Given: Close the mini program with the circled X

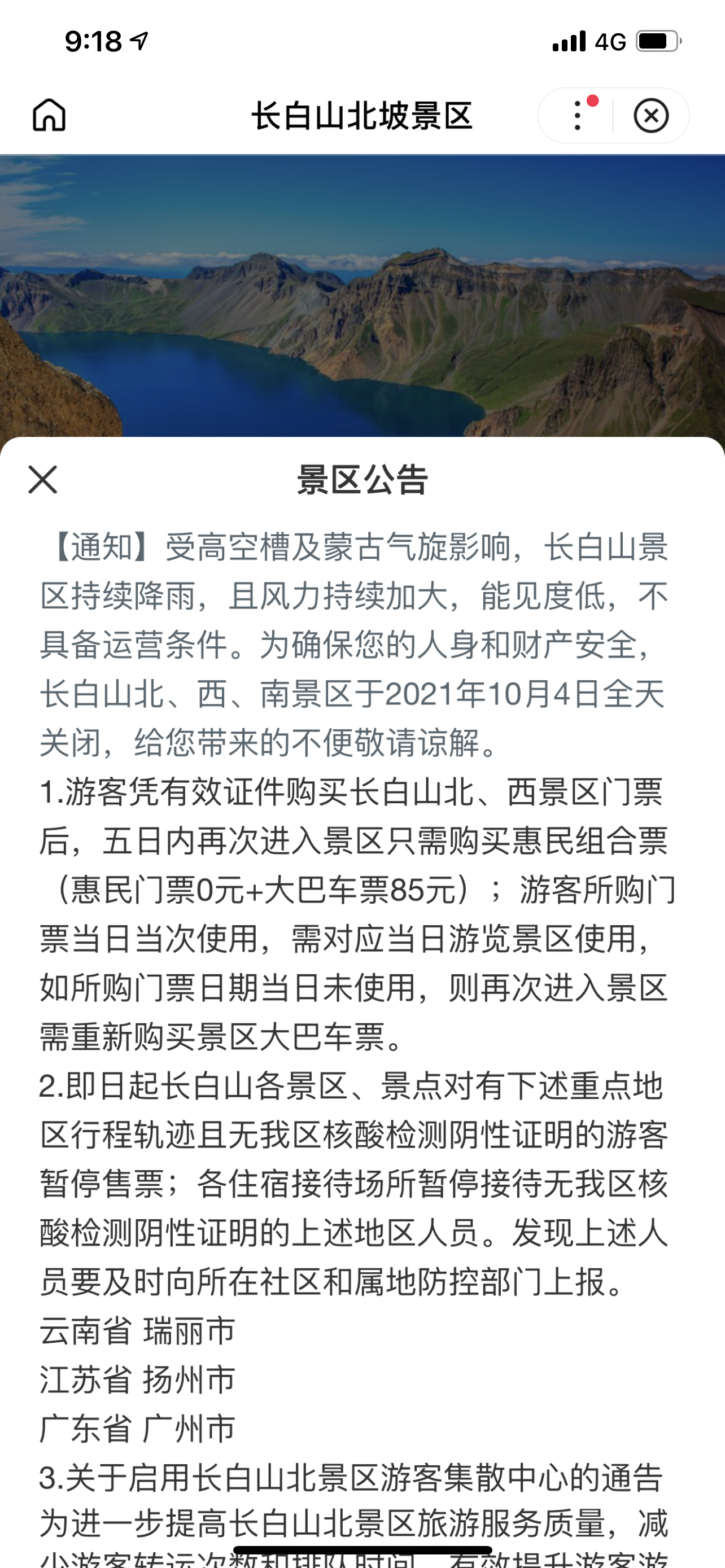Looking at the screenshot, I should [x=652, y=115].
